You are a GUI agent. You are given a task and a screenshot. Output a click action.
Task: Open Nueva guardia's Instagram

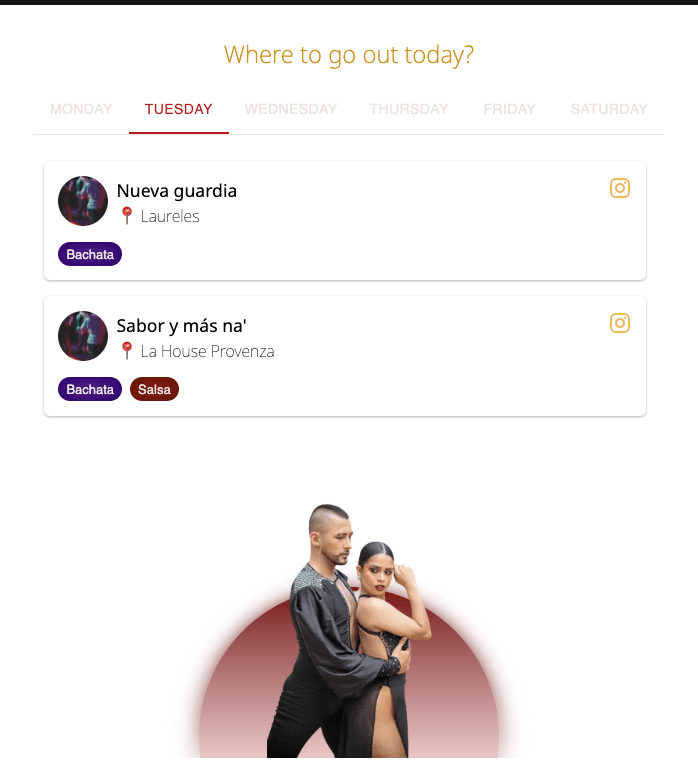620,188
